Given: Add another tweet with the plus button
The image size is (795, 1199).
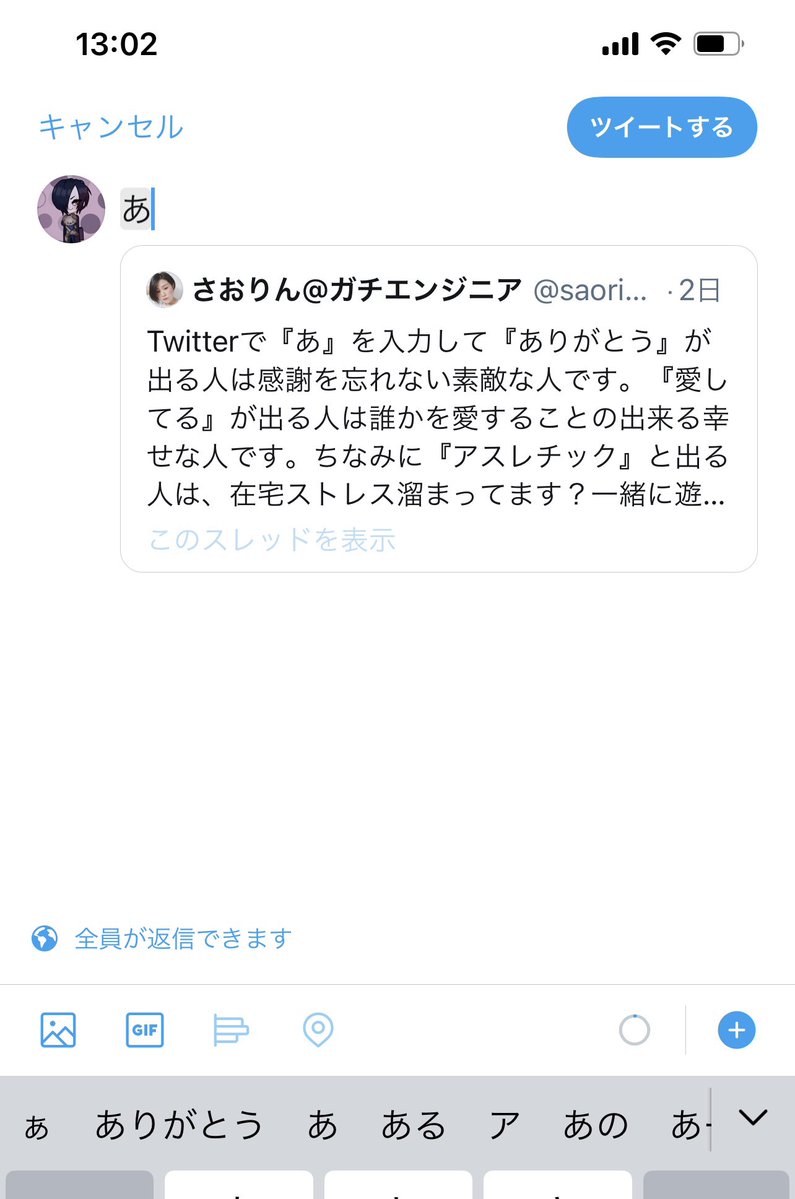Looking at the screenshot, I should [x=737, y=1030].
